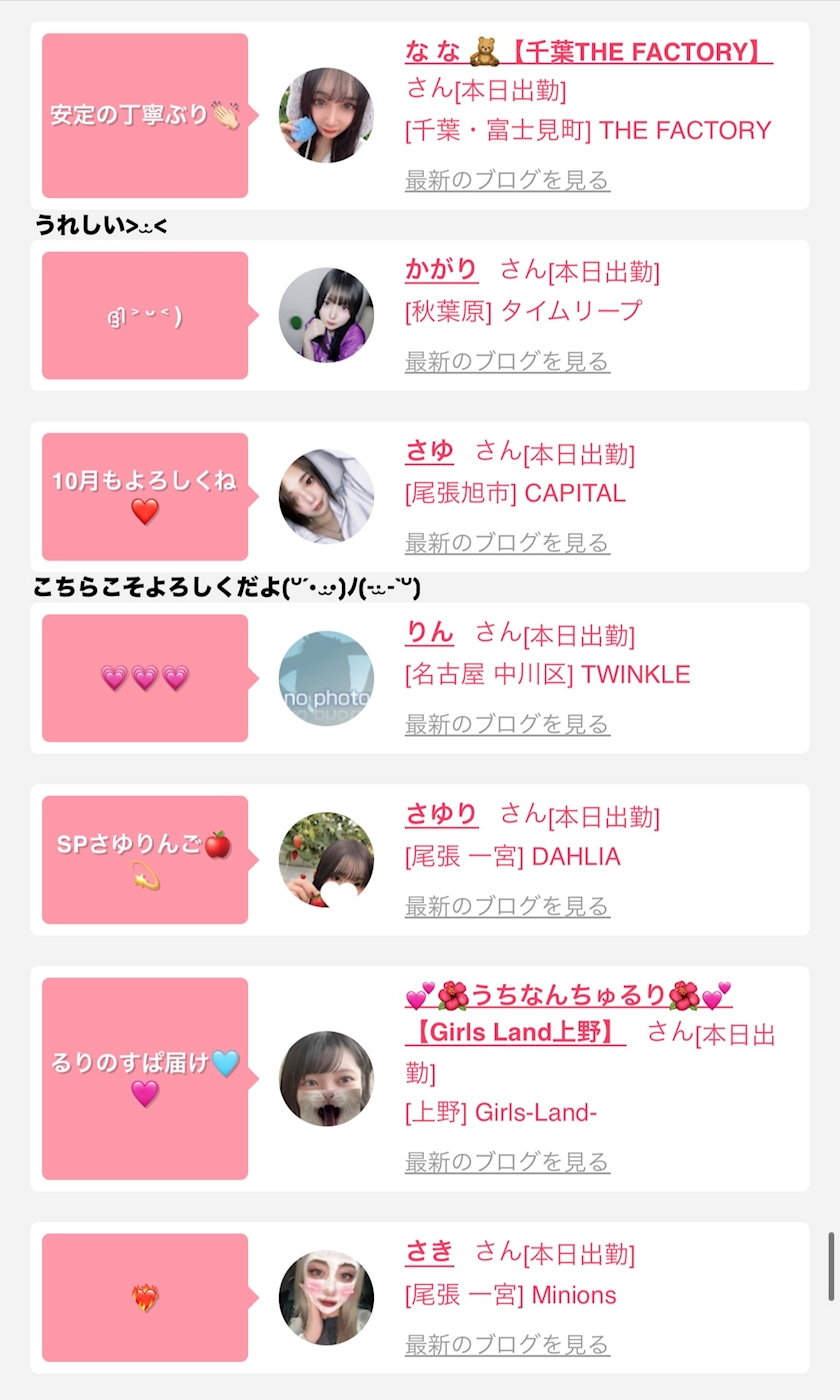This screenshot has width=840, height=1400.
Task: Open りん's profile name link
Action: [x=429, y=632]
